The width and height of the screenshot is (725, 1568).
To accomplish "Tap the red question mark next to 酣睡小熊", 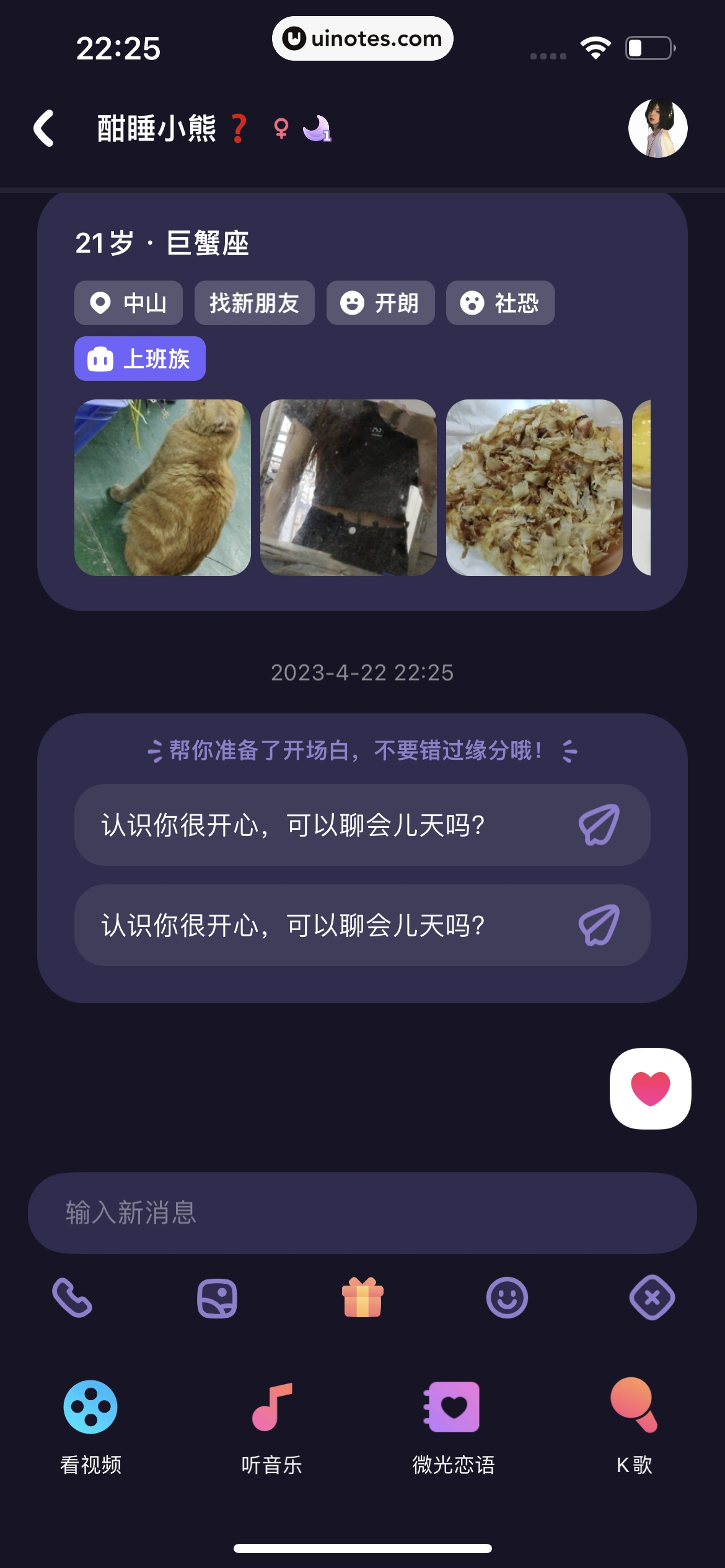I will pos(240,128).
